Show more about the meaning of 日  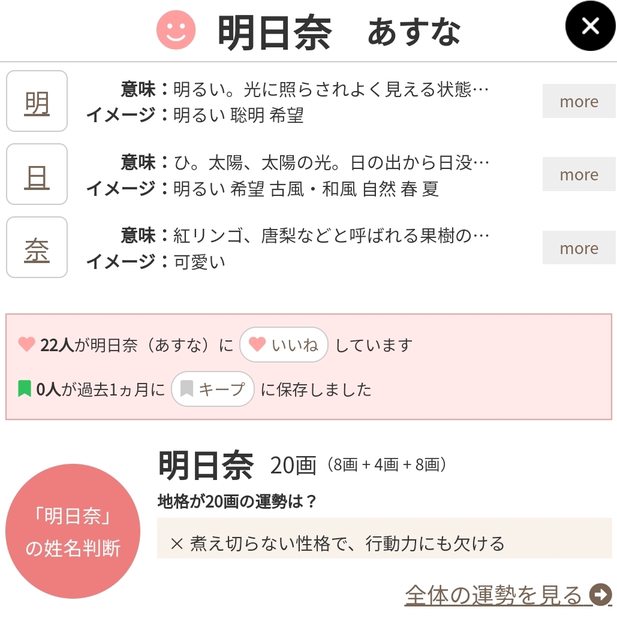click(x=578, y=174)
